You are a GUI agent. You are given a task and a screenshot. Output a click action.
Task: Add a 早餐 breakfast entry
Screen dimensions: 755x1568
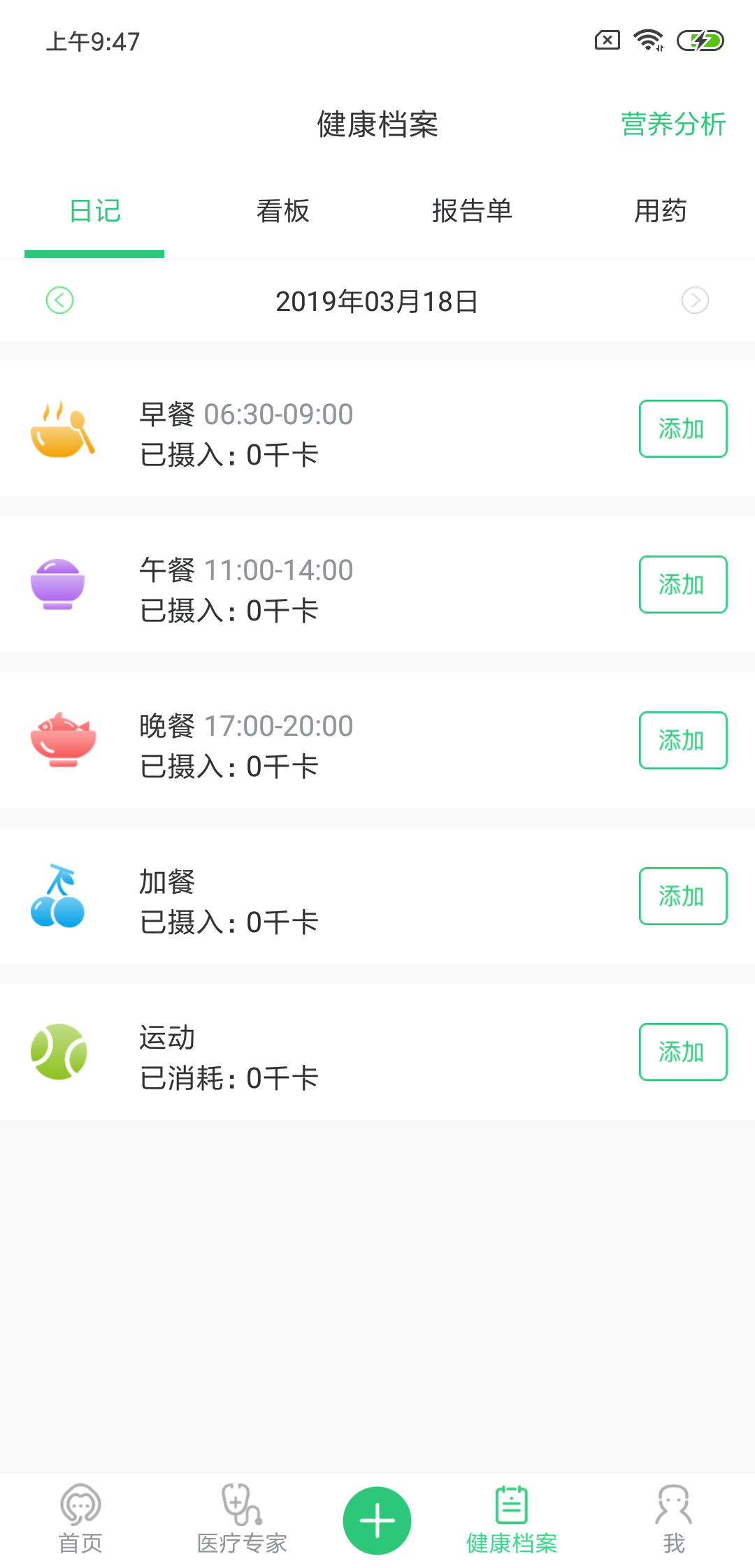[x=682, y=429]
